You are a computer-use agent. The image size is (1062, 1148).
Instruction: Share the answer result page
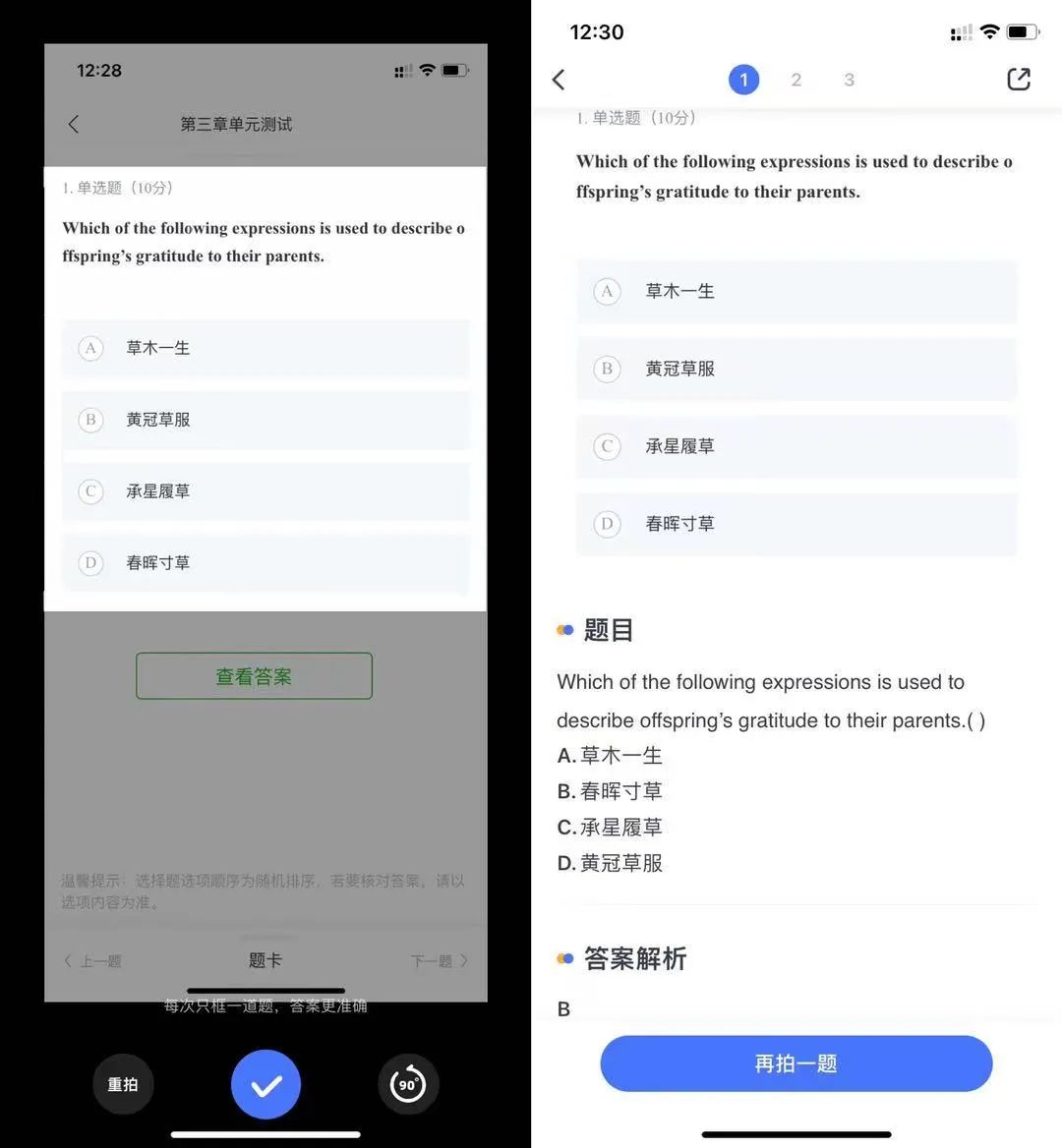1019,80
